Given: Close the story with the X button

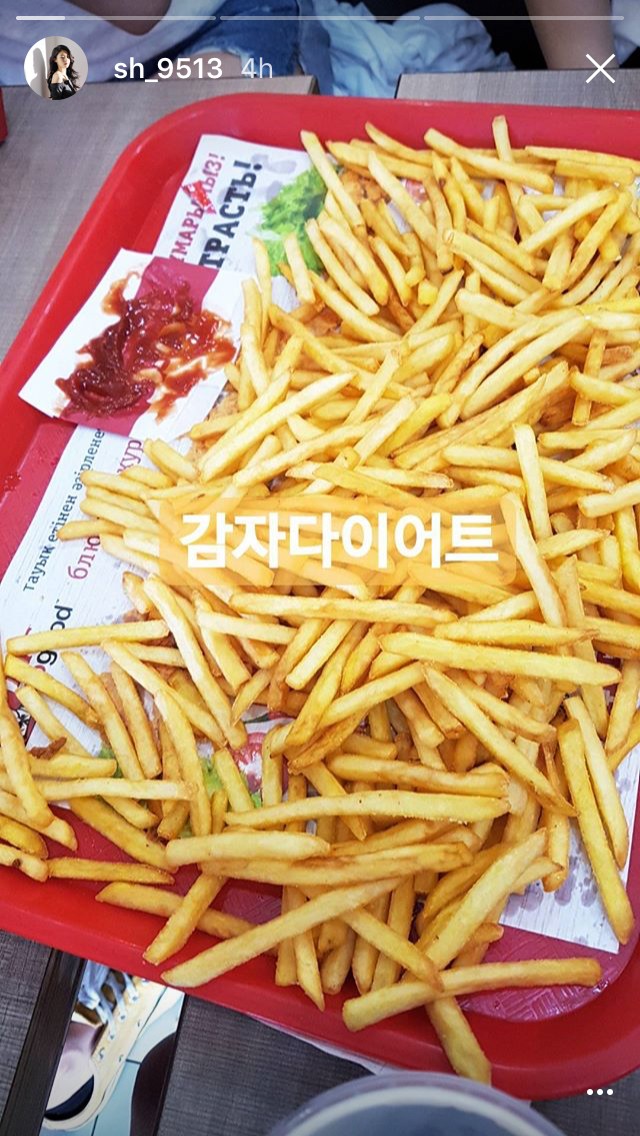Looking at the screenshot, I should [x=600, y=68].
